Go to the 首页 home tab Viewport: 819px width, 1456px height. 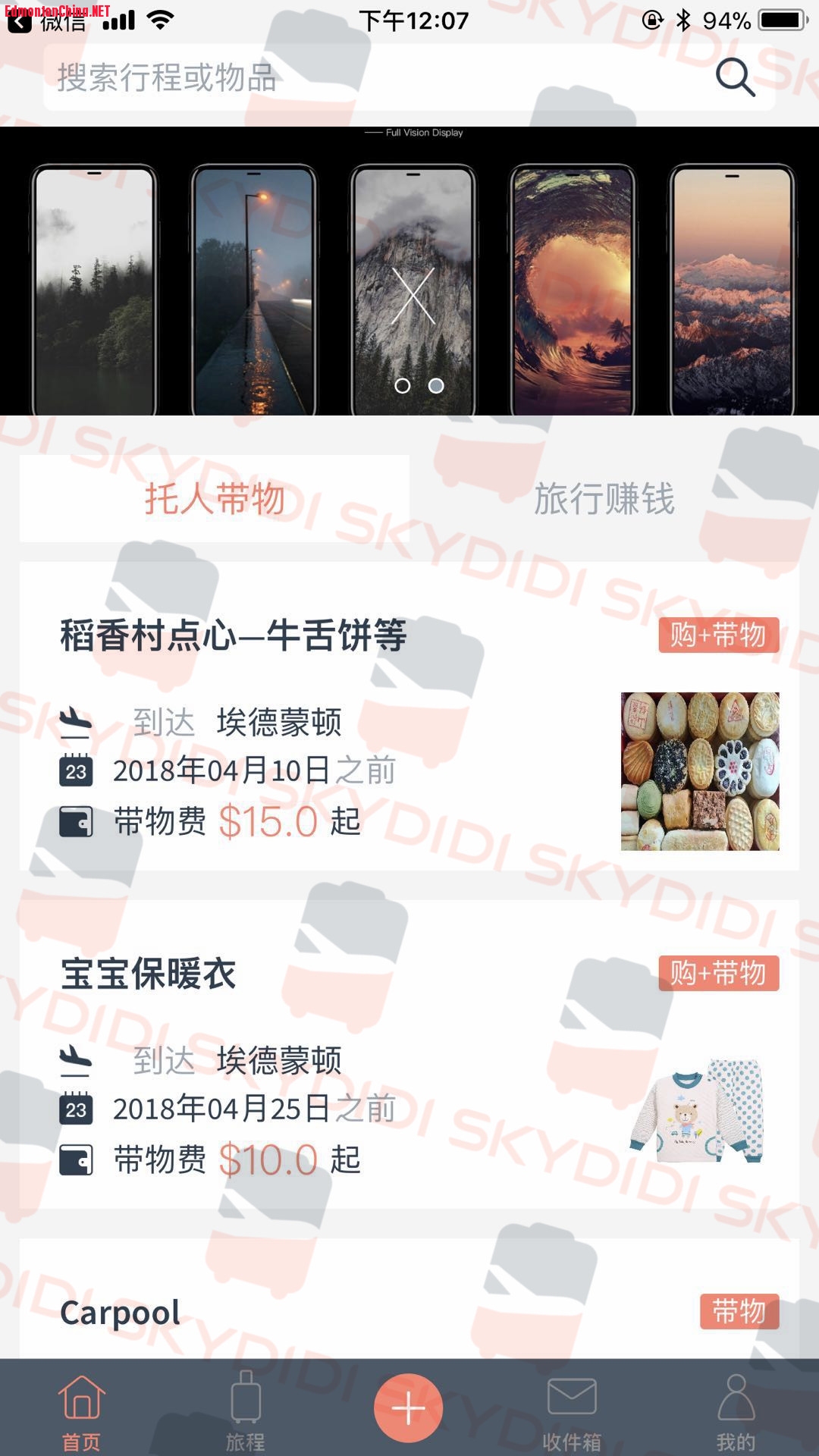(81, 1412)
